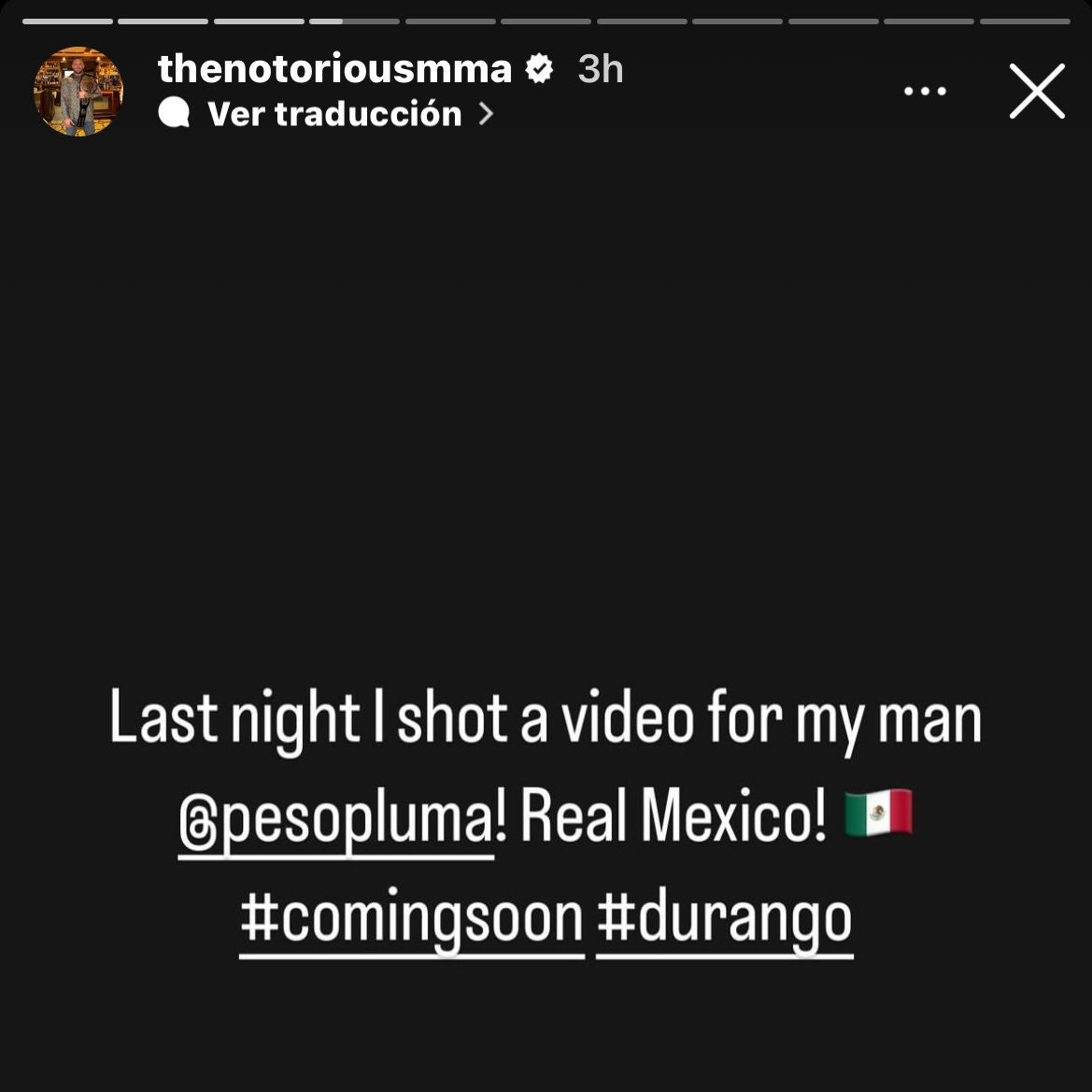Open the #comingsoon hashtag
The image size is (1092, 1092).
click(x=412, y=919)
